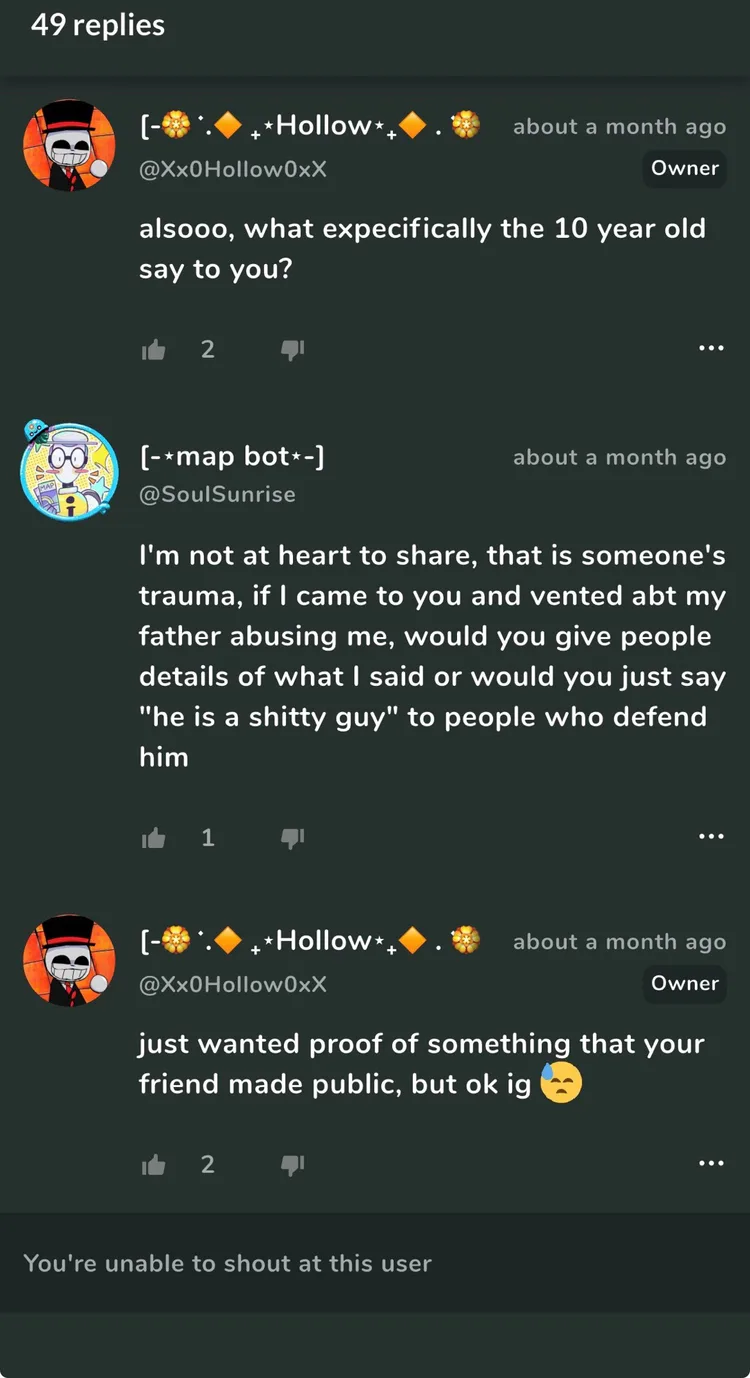The width and height of the screenshot is (750, 1378).
Task: Open more options on Hollow's 10 year old comment
Action: (x=711, y=348)
